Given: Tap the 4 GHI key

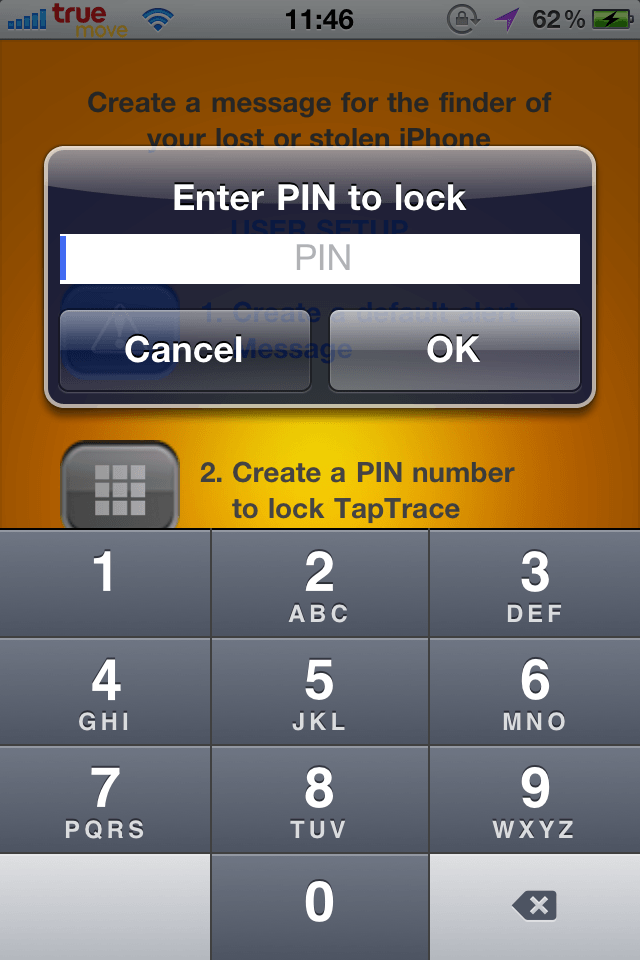Looking at the screenshot, I should pos(105,692).
